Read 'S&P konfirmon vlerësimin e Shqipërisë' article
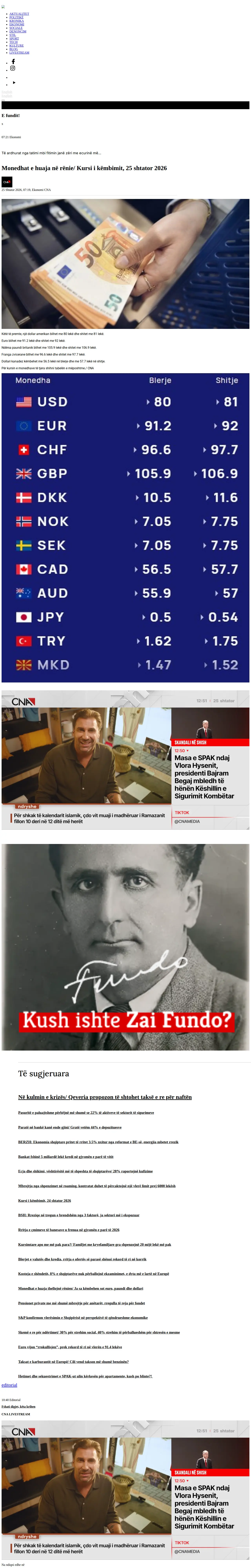251x1568 pixels. point(83,1317)
